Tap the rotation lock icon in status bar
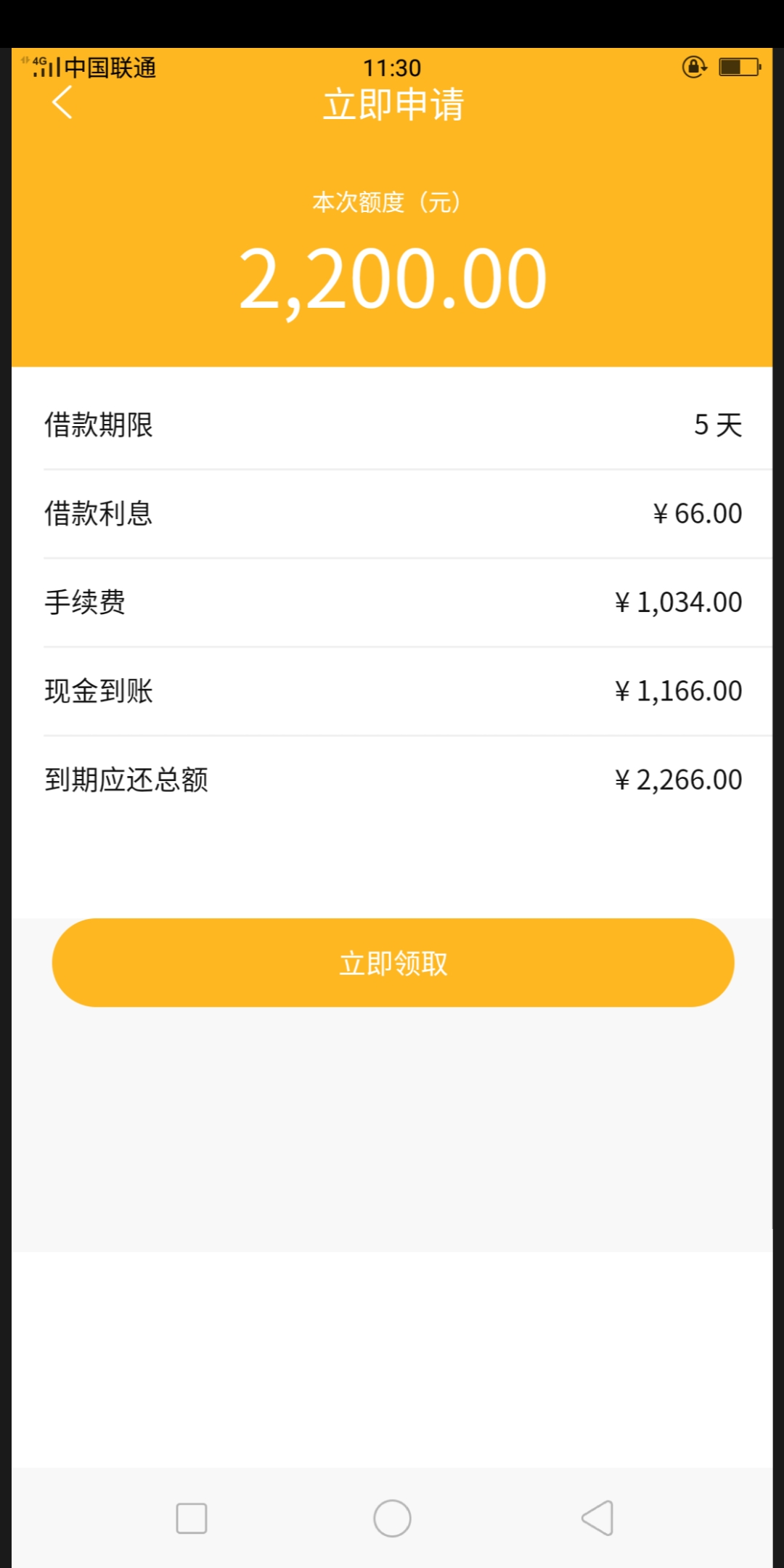The width and height of the screenshot is (784, 1568). point(695,68)
